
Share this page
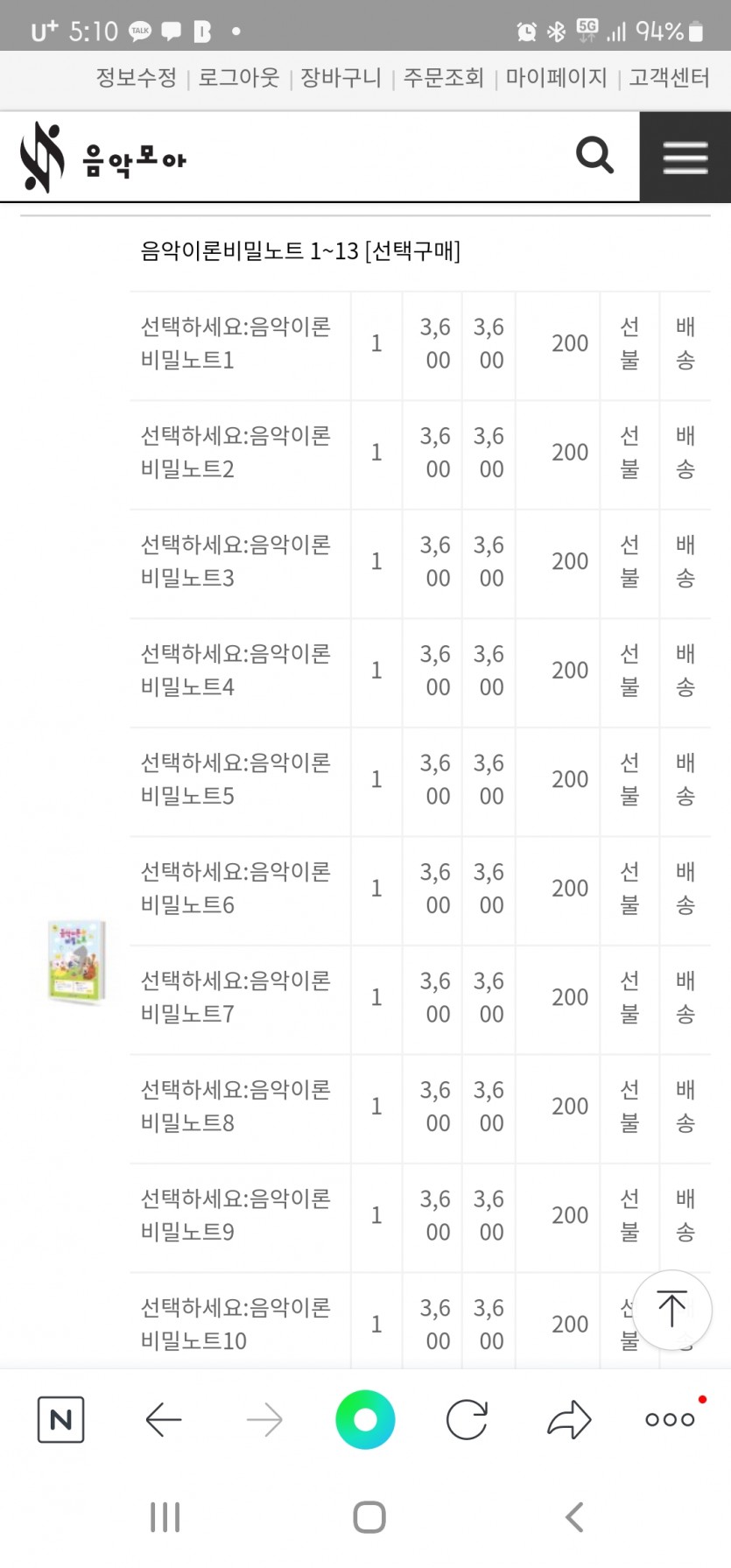pos(569,1419)
